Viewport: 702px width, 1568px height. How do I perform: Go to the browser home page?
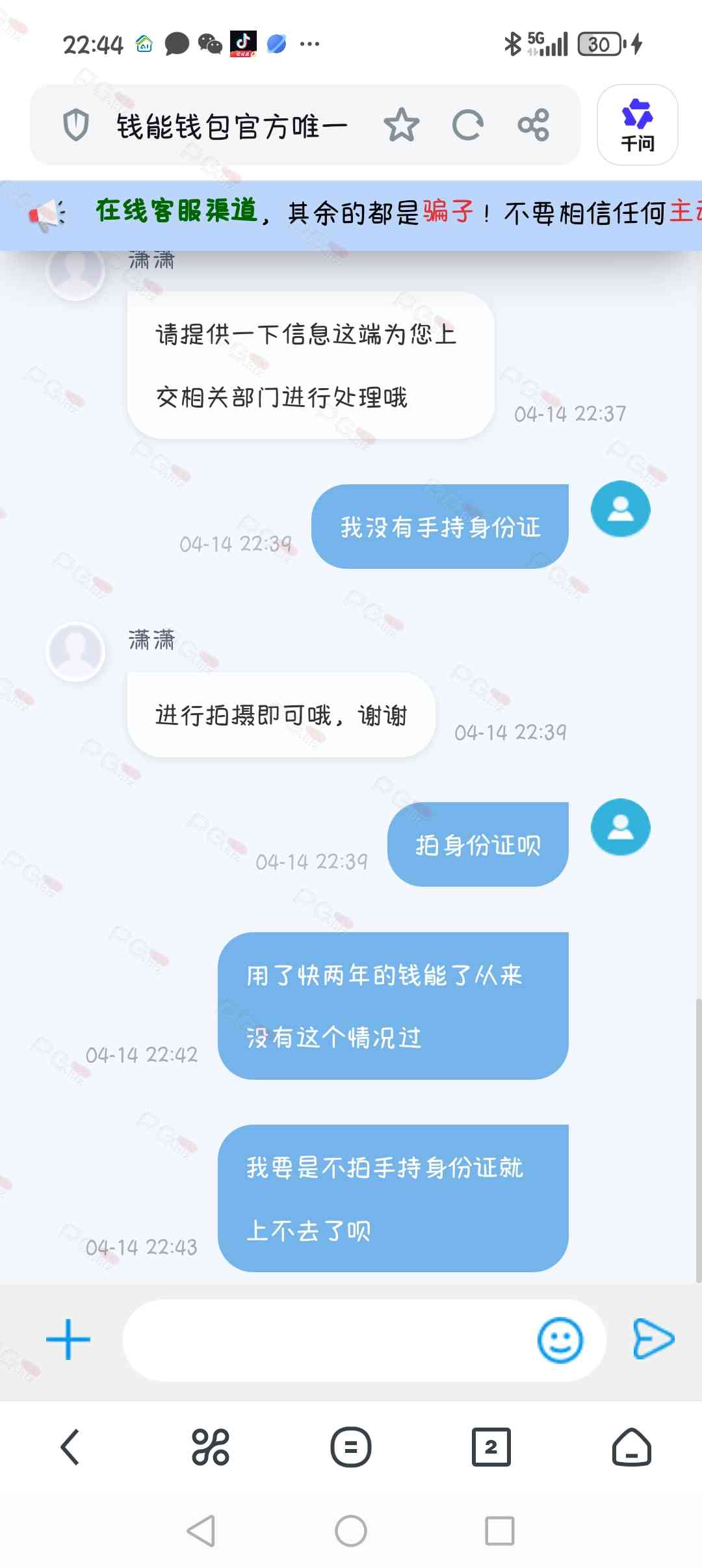click(631, 1447)
